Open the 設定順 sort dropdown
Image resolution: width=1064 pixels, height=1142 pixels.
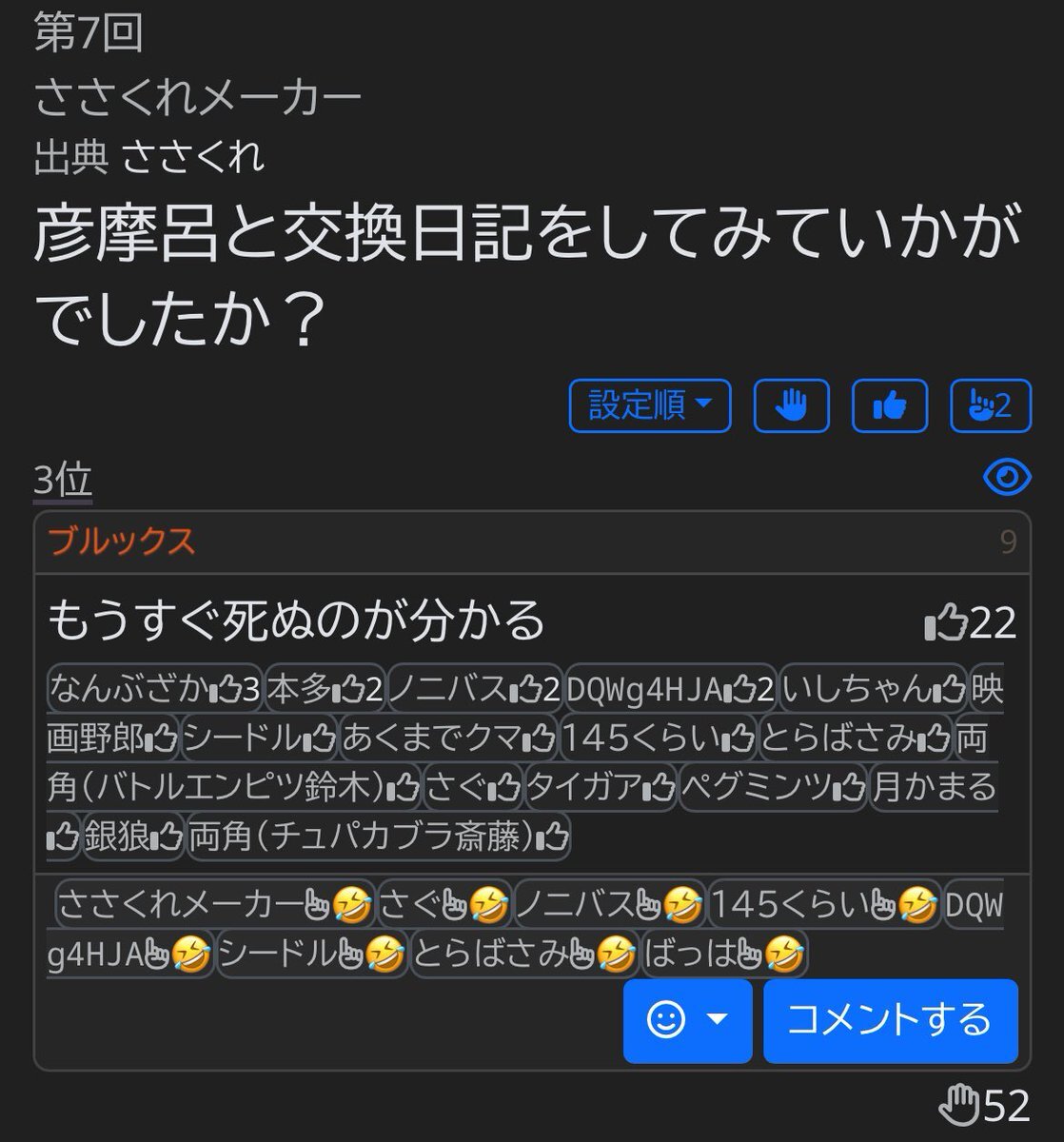[650, 405]
